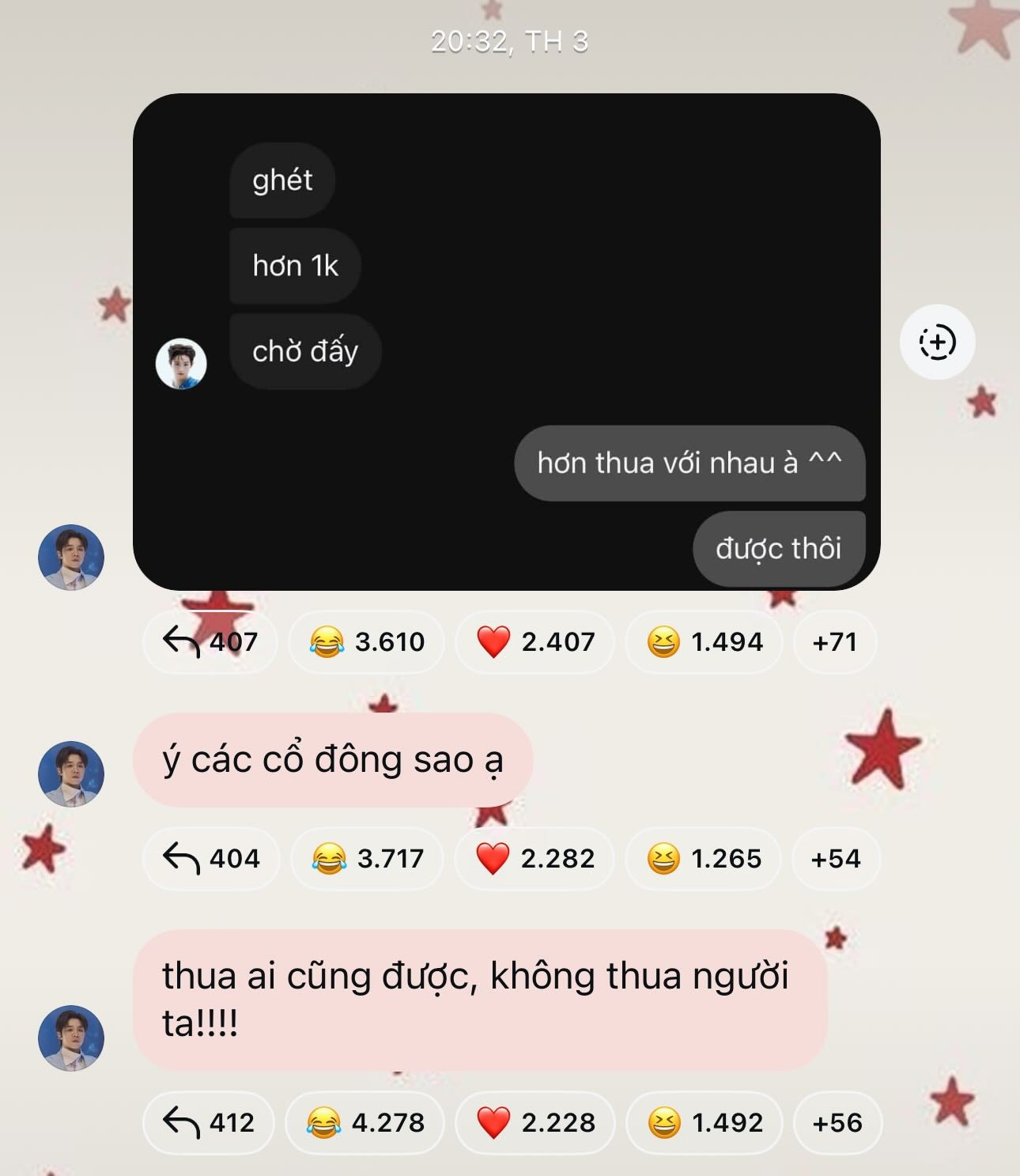This screenshot has height=1176, width=1020.
Task: Tap the 3.717 crying-laugh reaction chip
Action: [x=368, y=858]
